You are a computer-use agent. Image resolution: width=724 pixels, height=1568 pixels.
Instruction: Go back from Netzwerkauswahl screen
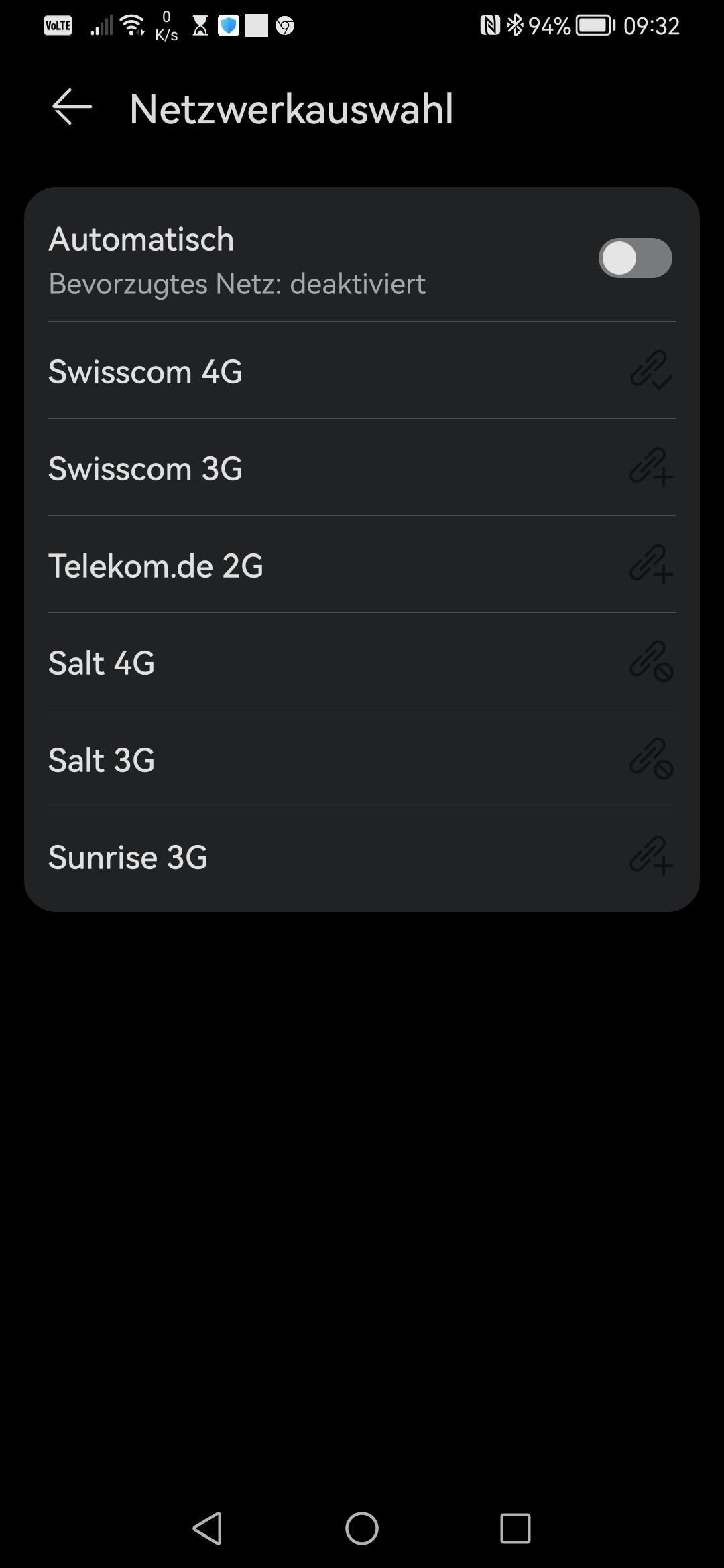72,107
